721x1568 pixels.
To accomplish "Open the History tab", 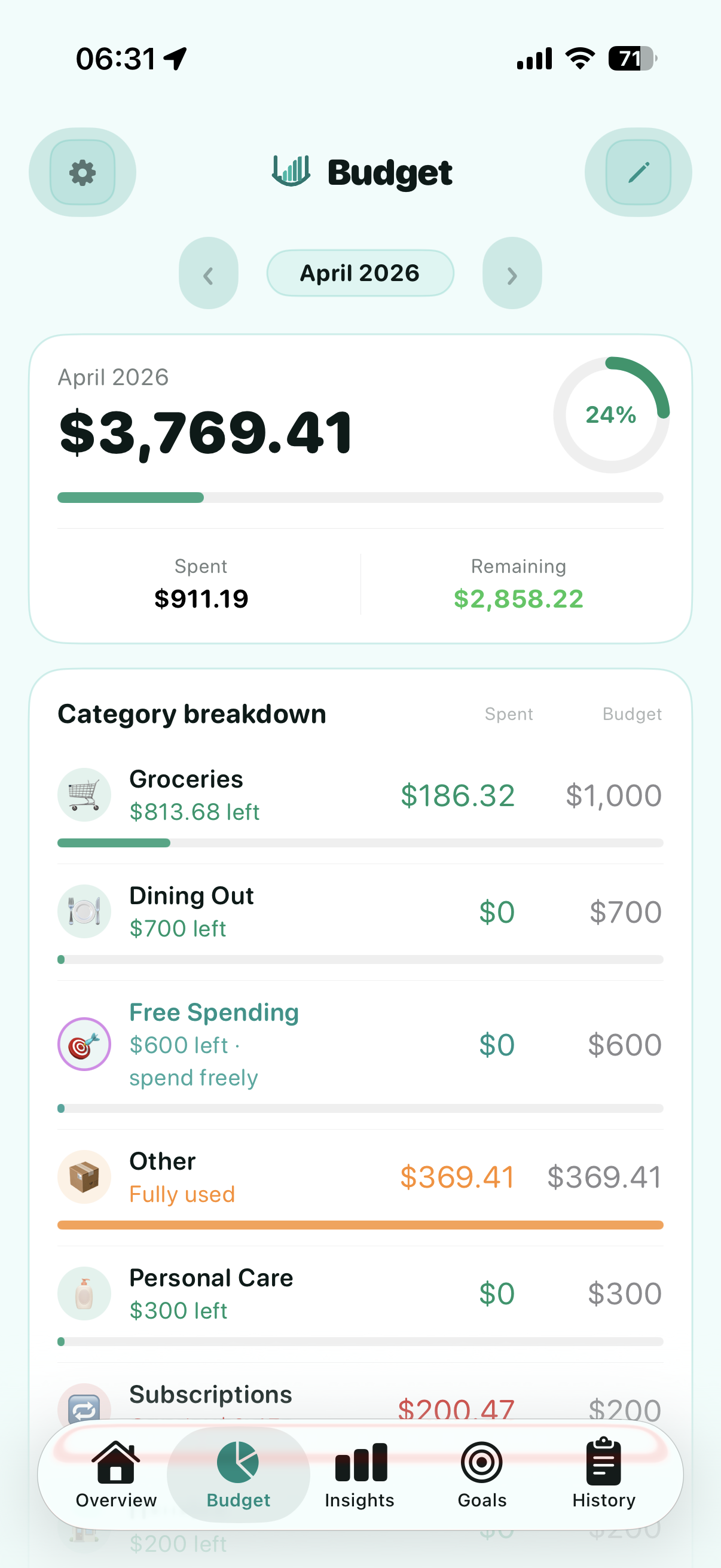I will 604,1474.
